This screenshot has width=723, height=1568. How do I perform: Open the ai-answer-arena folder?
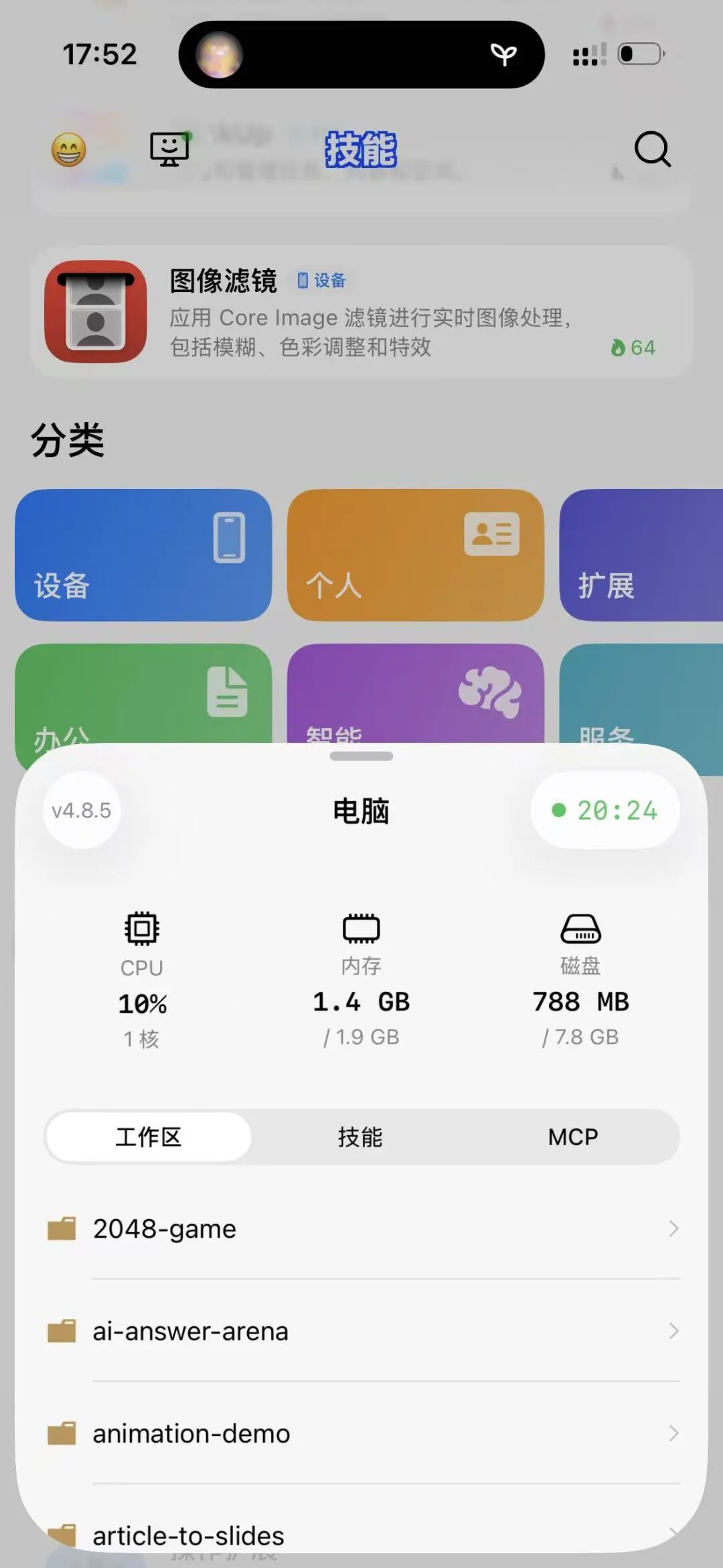pos(361,1331)
